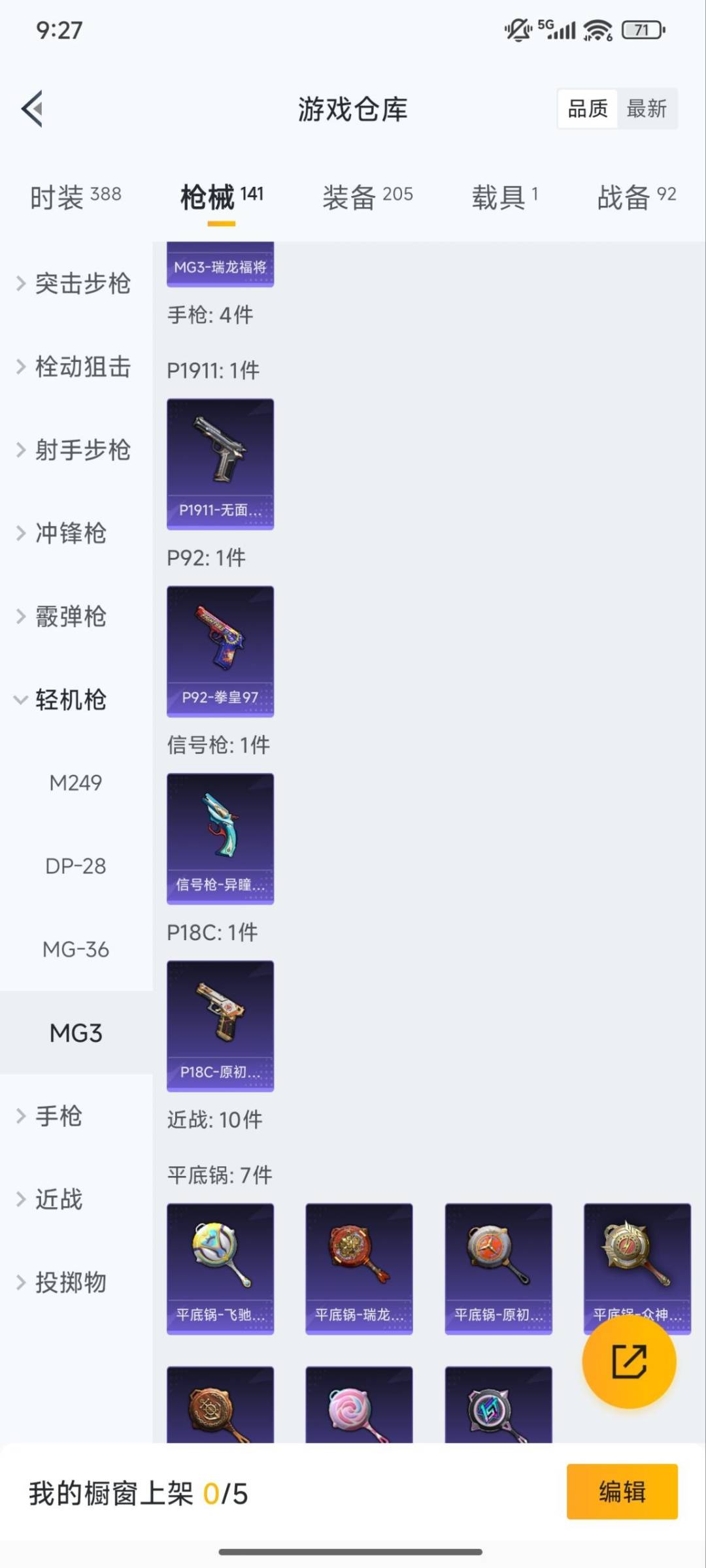Select M249 in the sidebar
The image size is (706, 1568).
pyautogui.click(x=76, y=783)
